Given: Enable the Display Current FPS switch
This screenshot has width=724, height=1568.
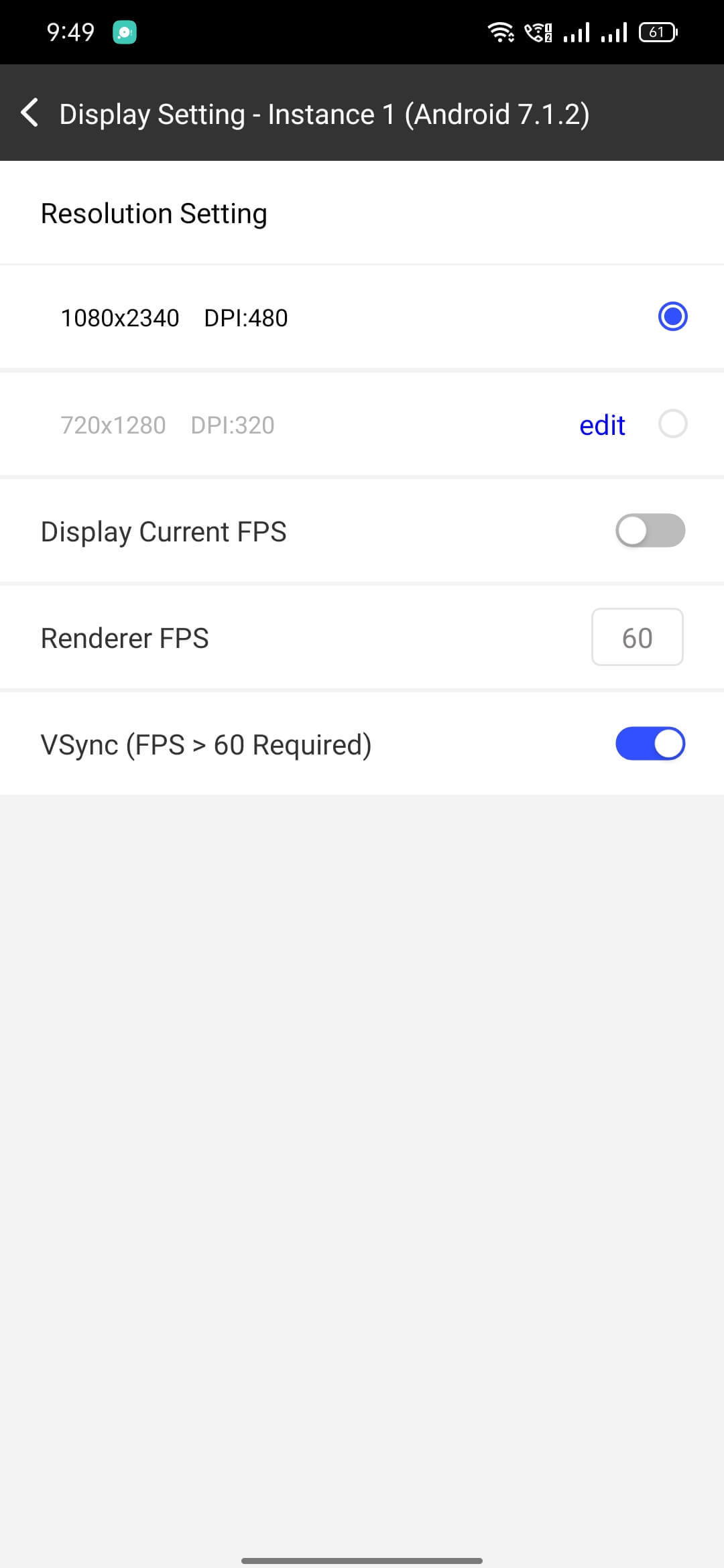Looking at the screenshot, I should click(x=650, y=530).
